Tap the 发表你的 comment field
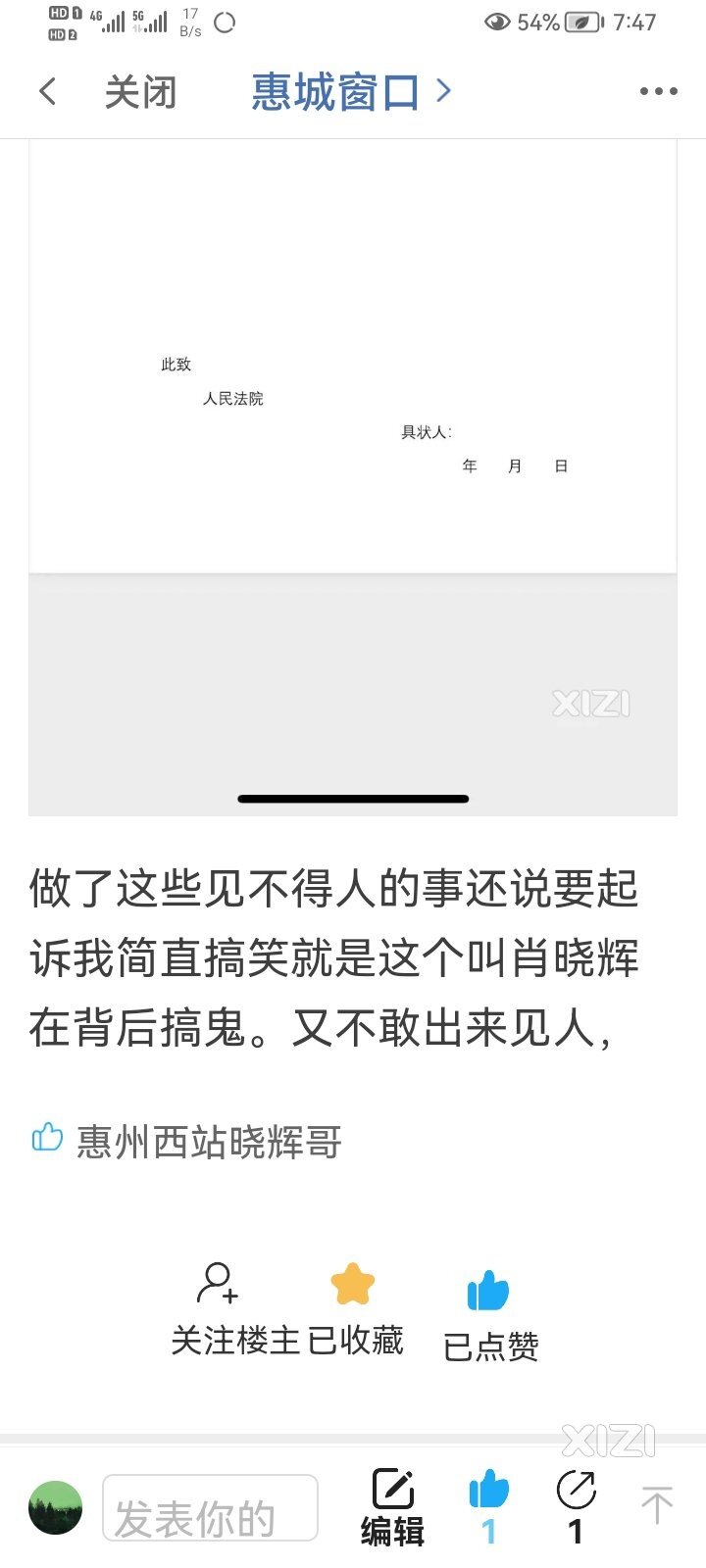This screenshot has width=706, height=1568. [x=210, y=1507]
